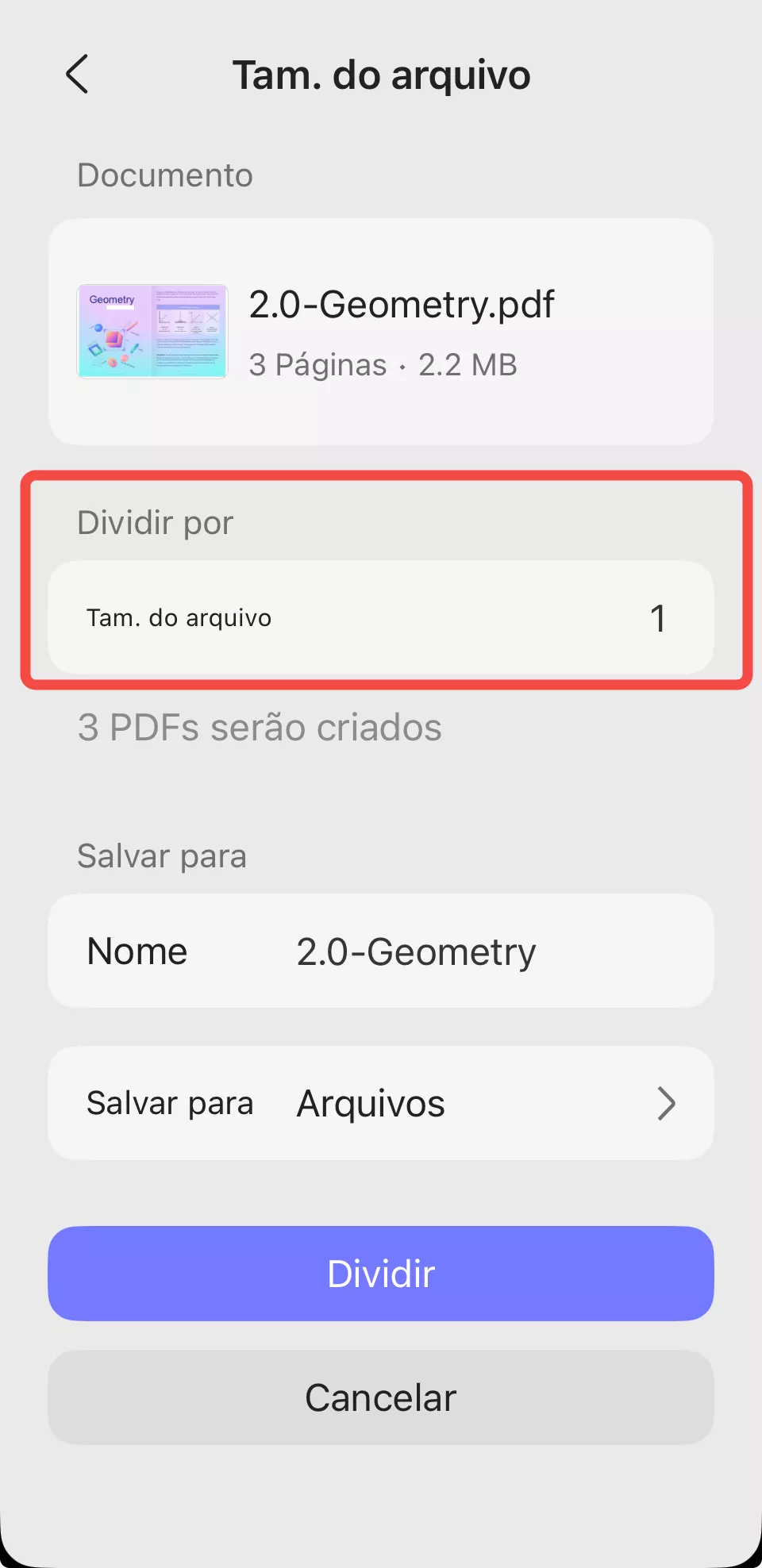Adjust the split size number stepper
Viewport: 762px width, 1568px height.
click(x=657, y=617)
